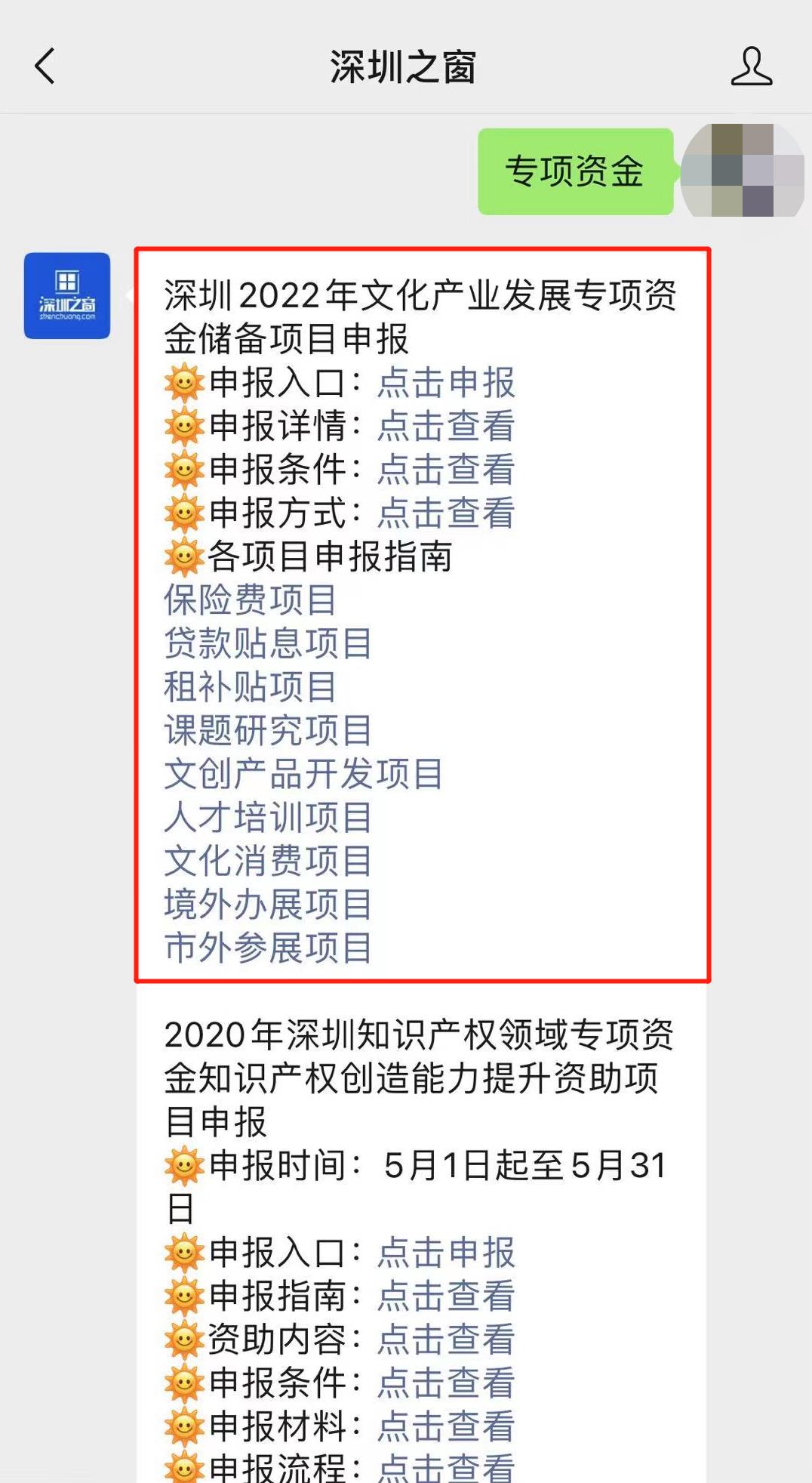Viewport: 812px width, 1483px height.
Task: Open 人才培训项目
Action: 268,816
